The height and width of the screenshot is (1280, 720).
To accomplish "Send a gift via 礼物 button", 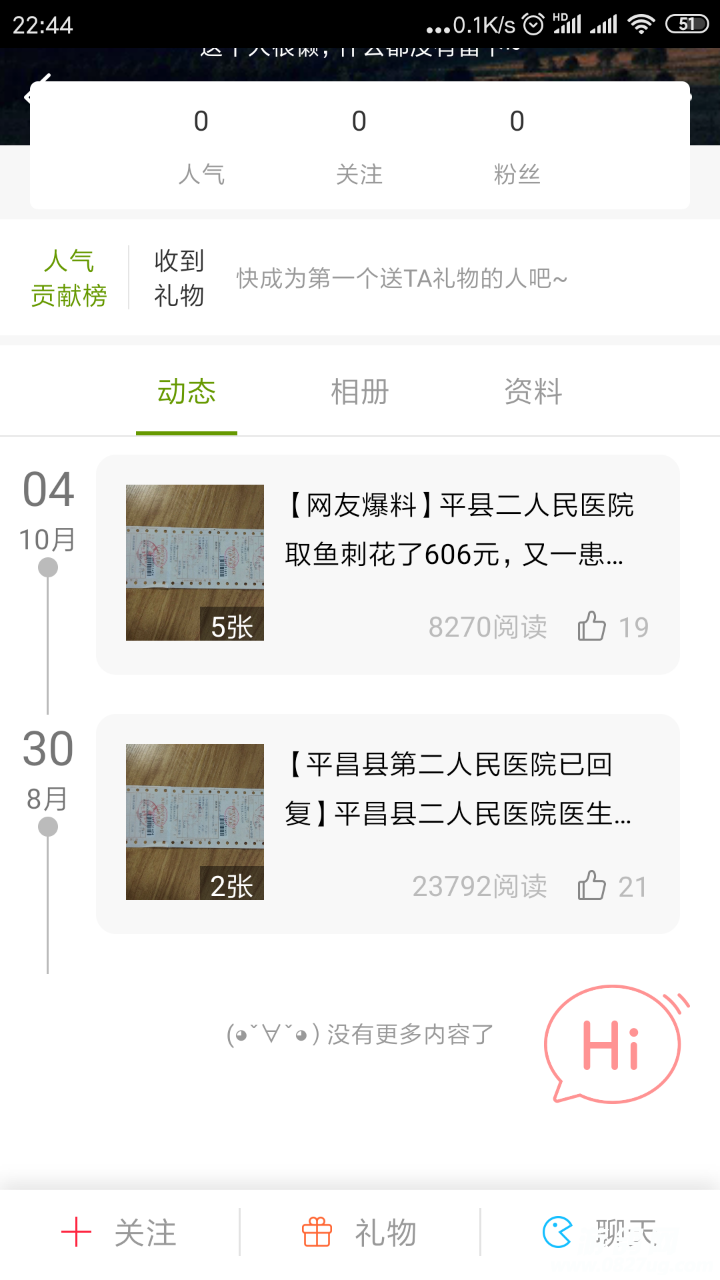I will (x=360, y=1233).
